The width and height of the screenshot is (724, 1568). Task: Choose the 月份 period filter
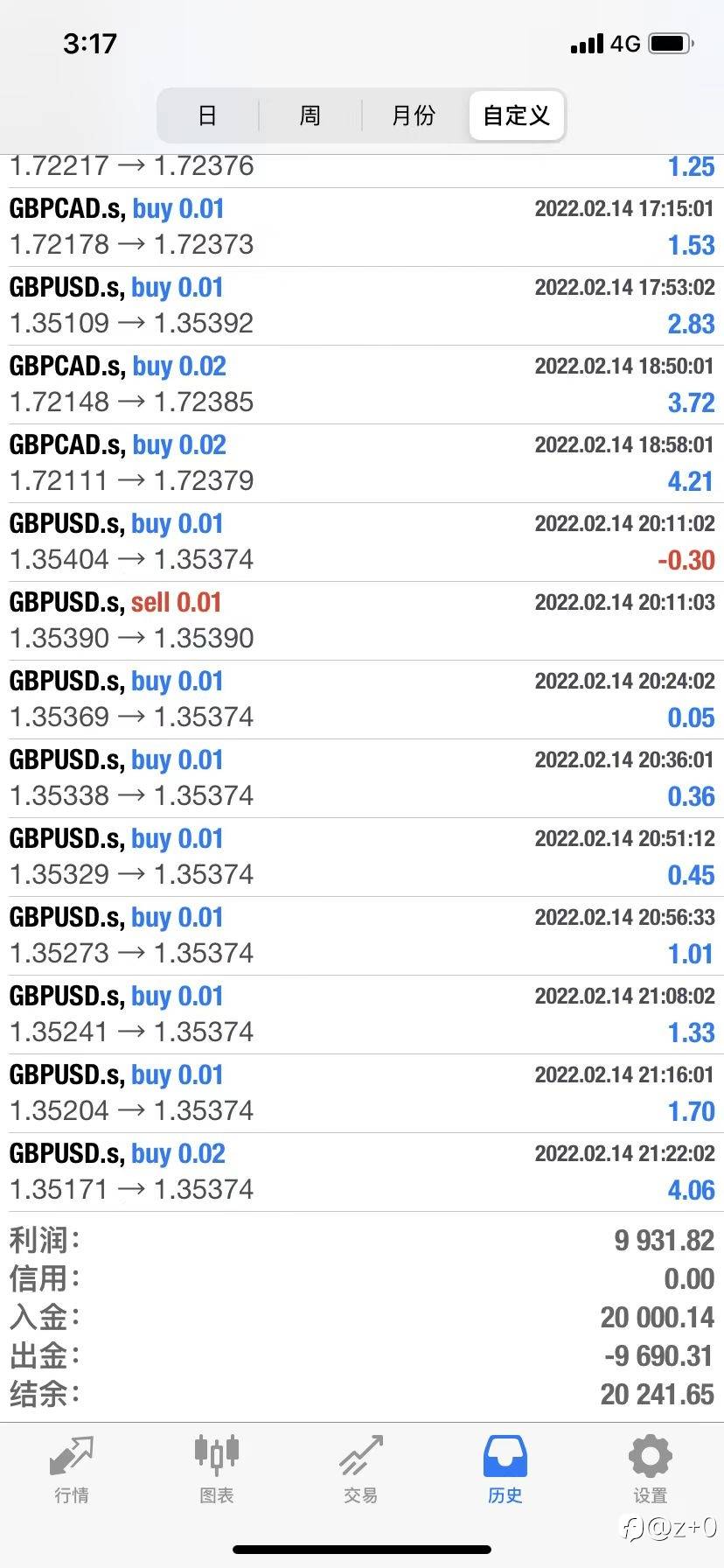pos(414,115)
